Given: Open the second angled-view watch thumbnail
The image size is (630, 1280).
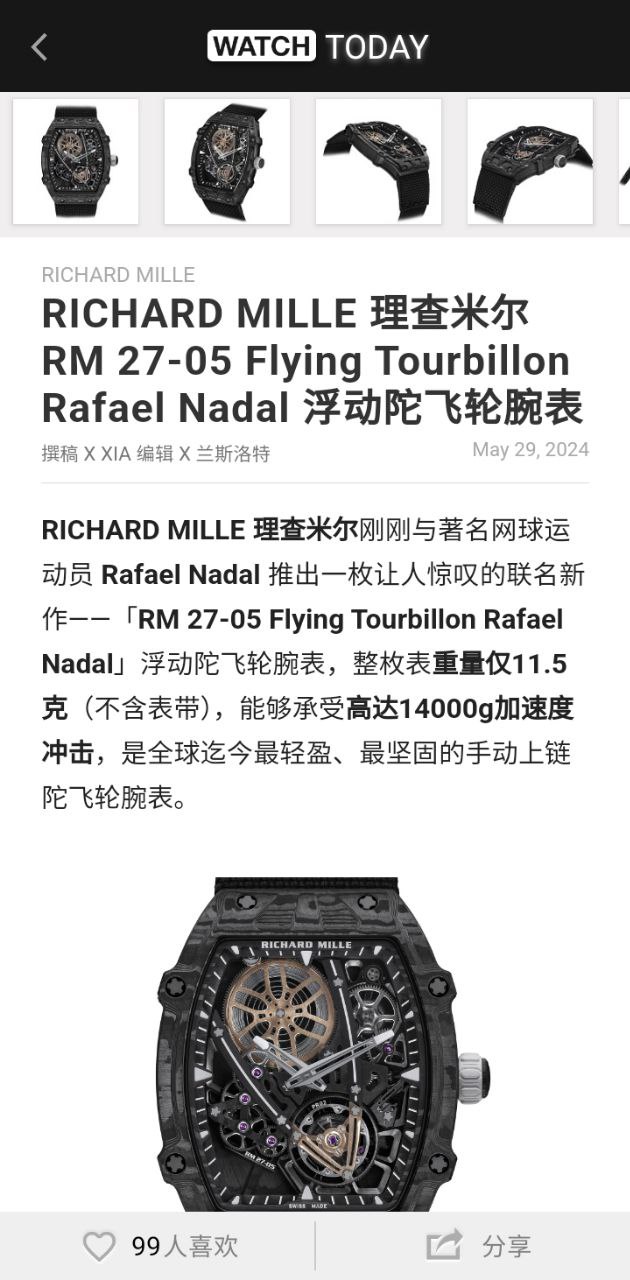Looking at the screenshot, I should (x=227, y=161).
